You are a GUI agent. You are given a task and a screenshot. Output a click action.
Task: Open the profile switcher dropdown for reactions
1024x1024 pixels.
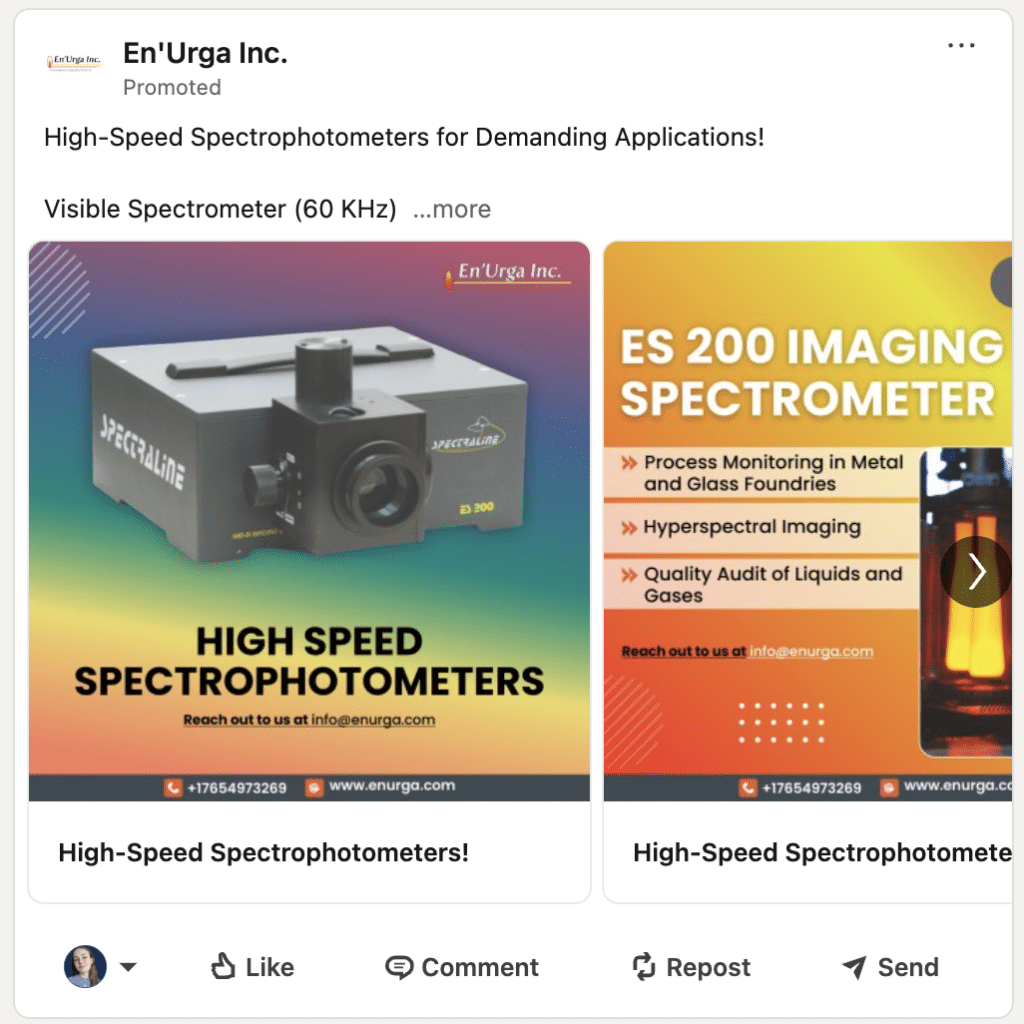pyautogui.click(x=128, y=967)
